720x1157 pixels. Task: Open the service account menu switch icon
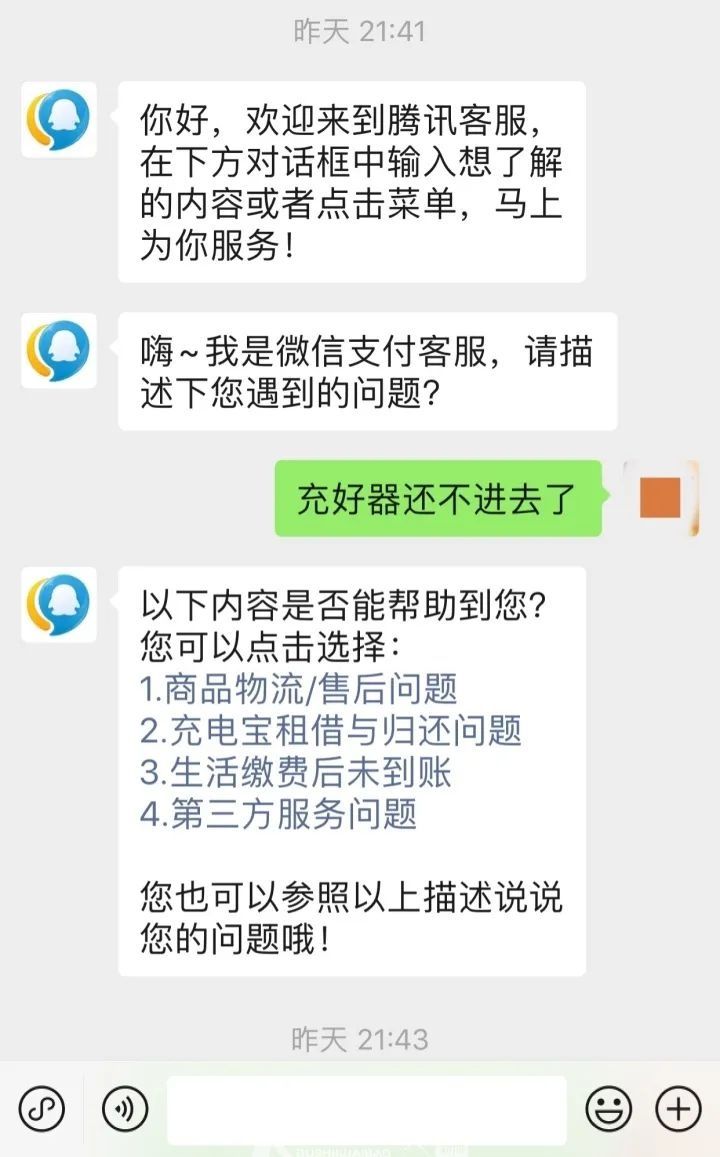click(x=40, y=1107)
